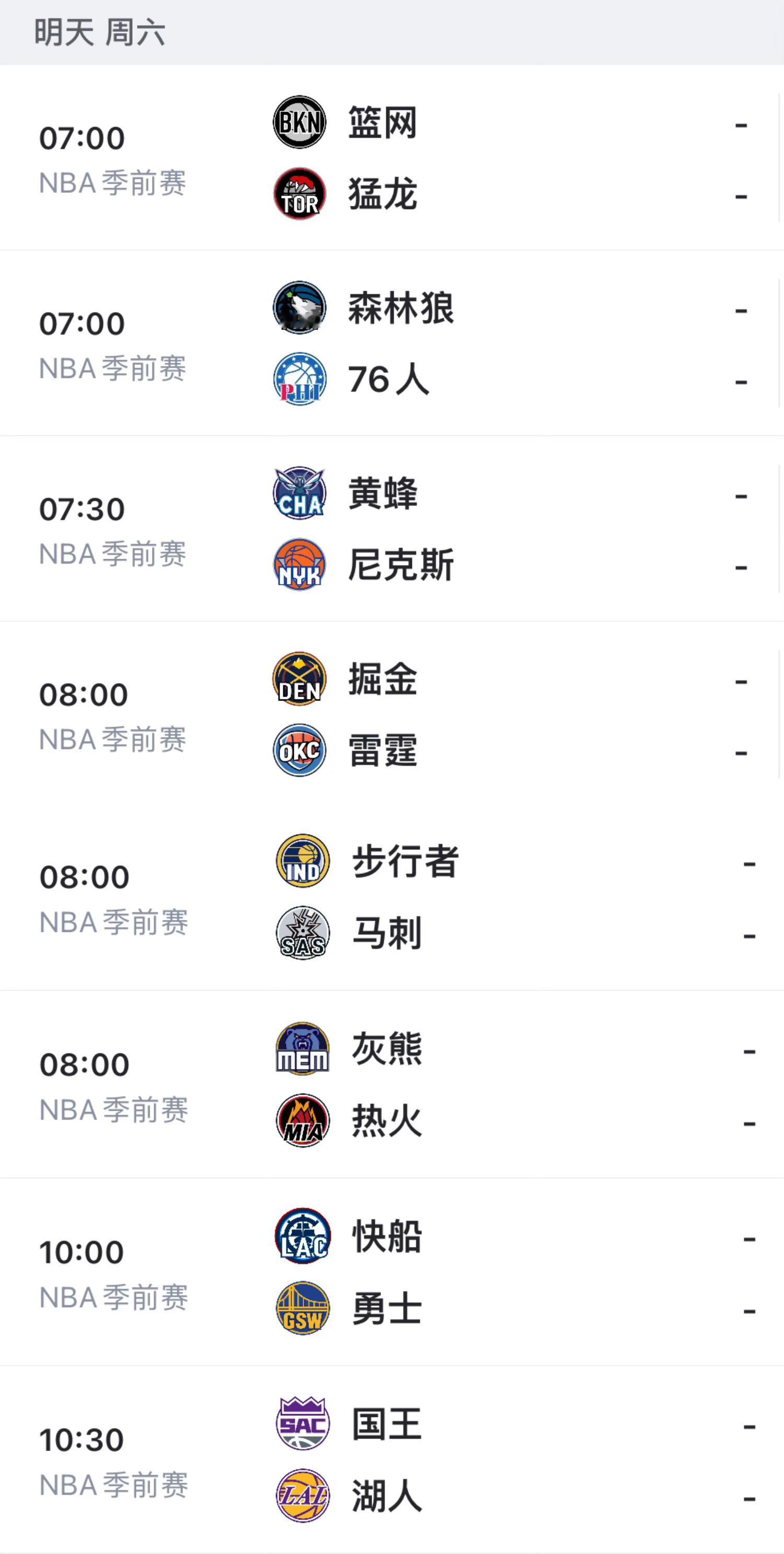Screen dimensions: 784x1554
Task: Open the 快船 vs 勇士 10:00 game
Action: point(392,1272)
